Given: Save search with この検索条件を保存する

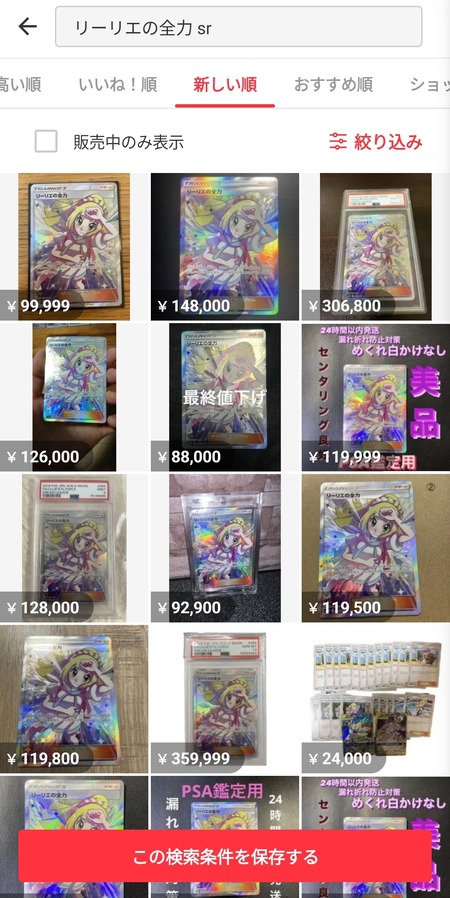Looking at the screenshot, I should click(224, 856).
